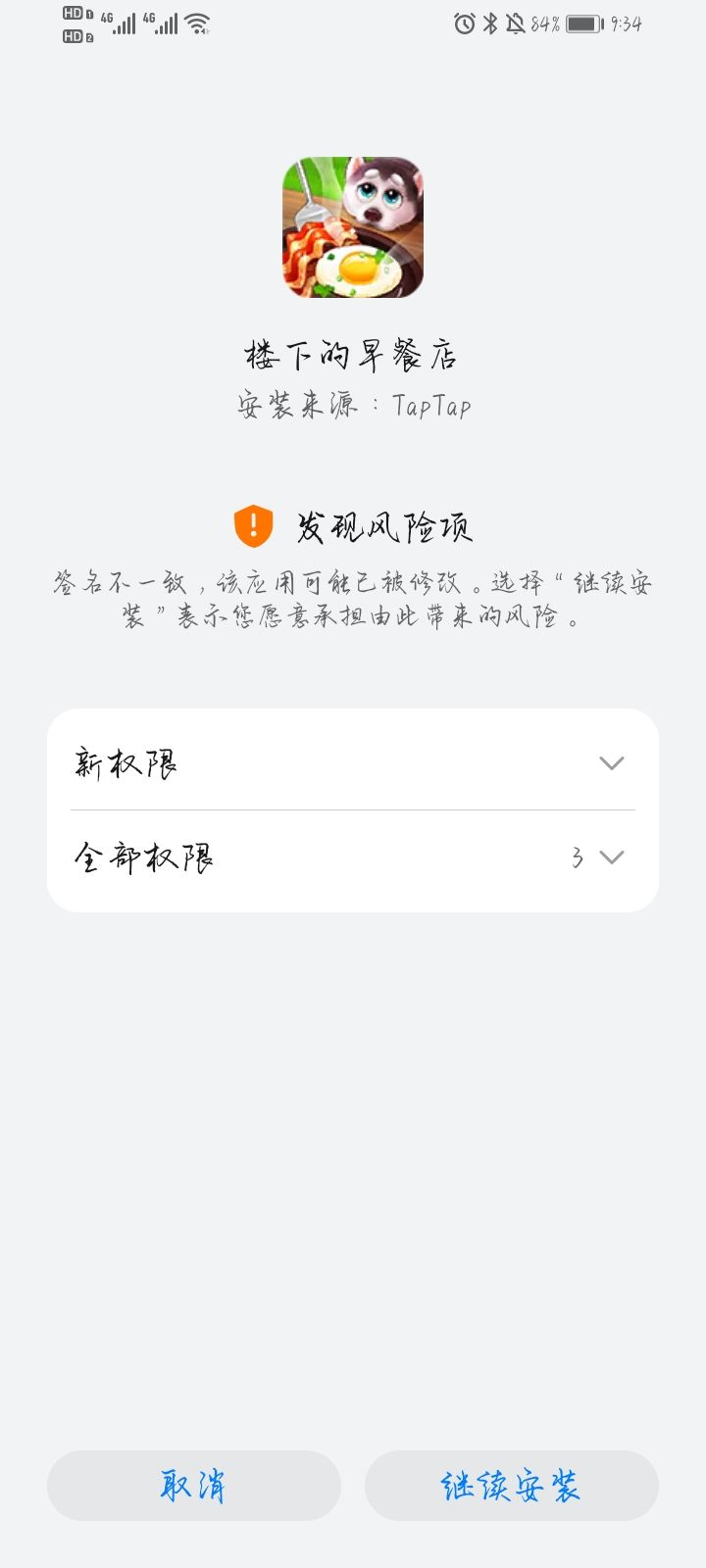706x1568 pixels.
Task: Tap 取消 to cancel installation
Action: (x=194, y=1486)
